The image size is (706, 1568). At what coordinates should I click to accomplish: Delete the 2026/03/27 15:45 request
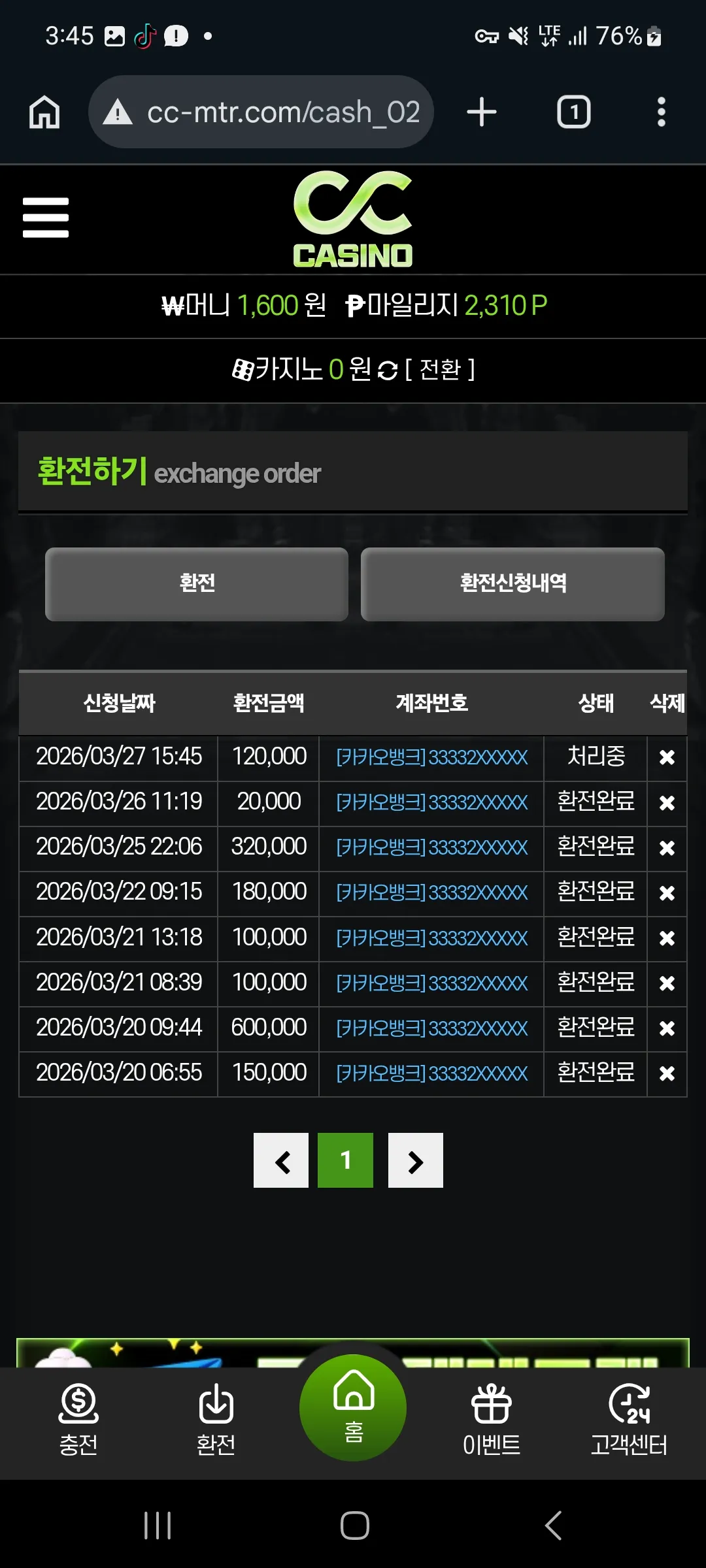click(667, 757)
